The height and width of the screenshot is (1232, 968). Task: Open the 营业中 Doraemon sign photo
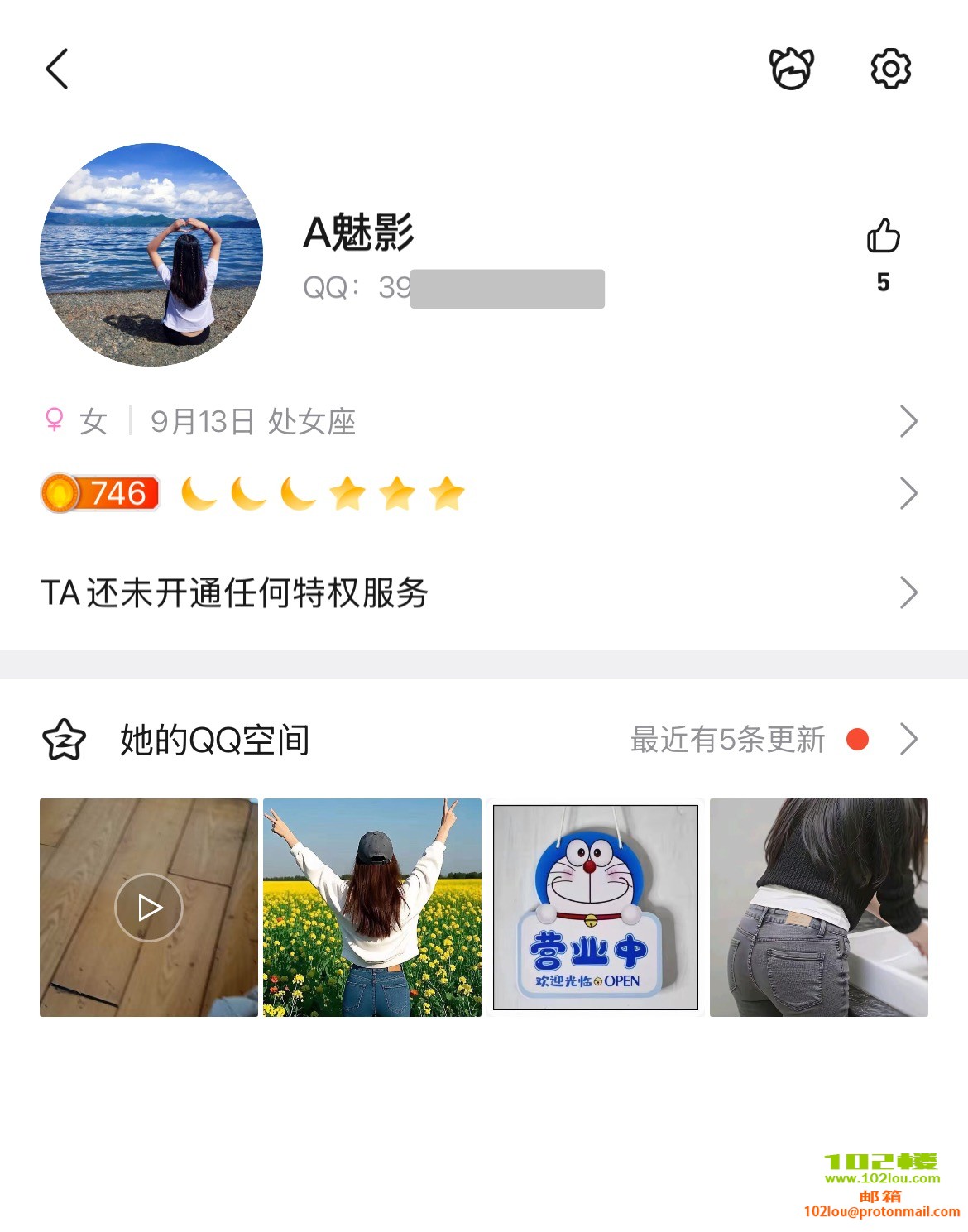point(596,908)
